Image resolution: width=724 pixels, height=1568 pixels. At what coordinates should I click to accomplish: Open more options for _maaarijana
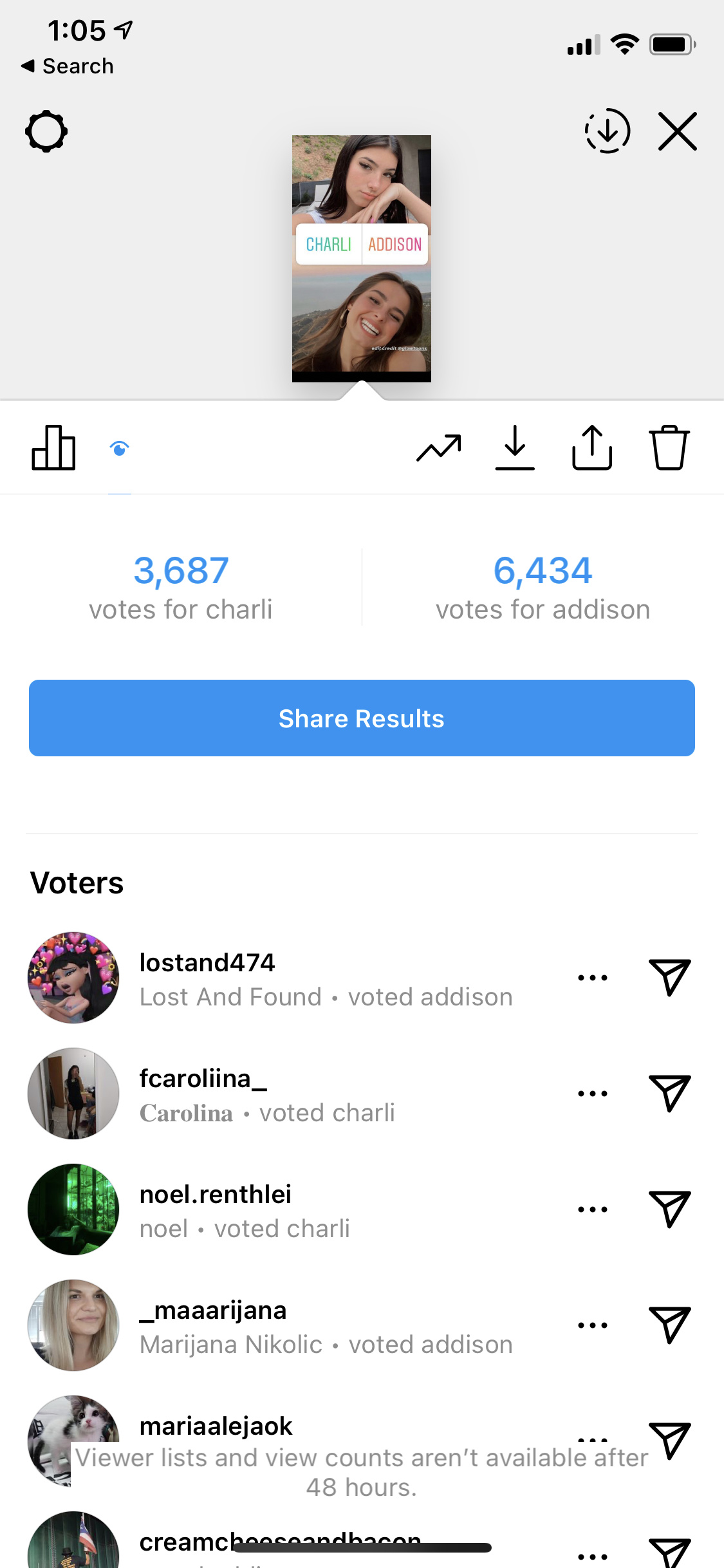pyautogui.click(x=593, y=1325)
